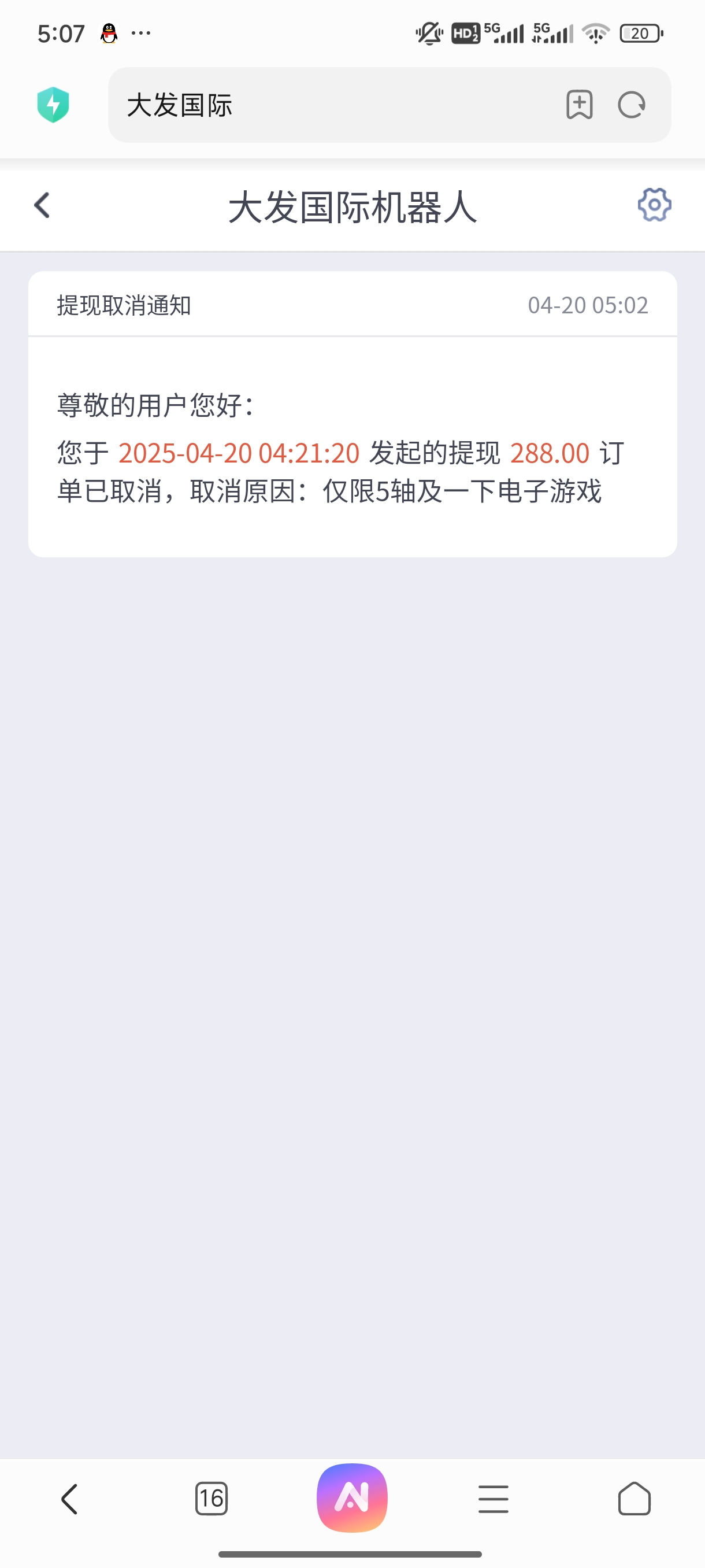Screen dimensions: 705x1568
Task: Open the browser hamburger menu
Action: click(x=493, y=1499)
